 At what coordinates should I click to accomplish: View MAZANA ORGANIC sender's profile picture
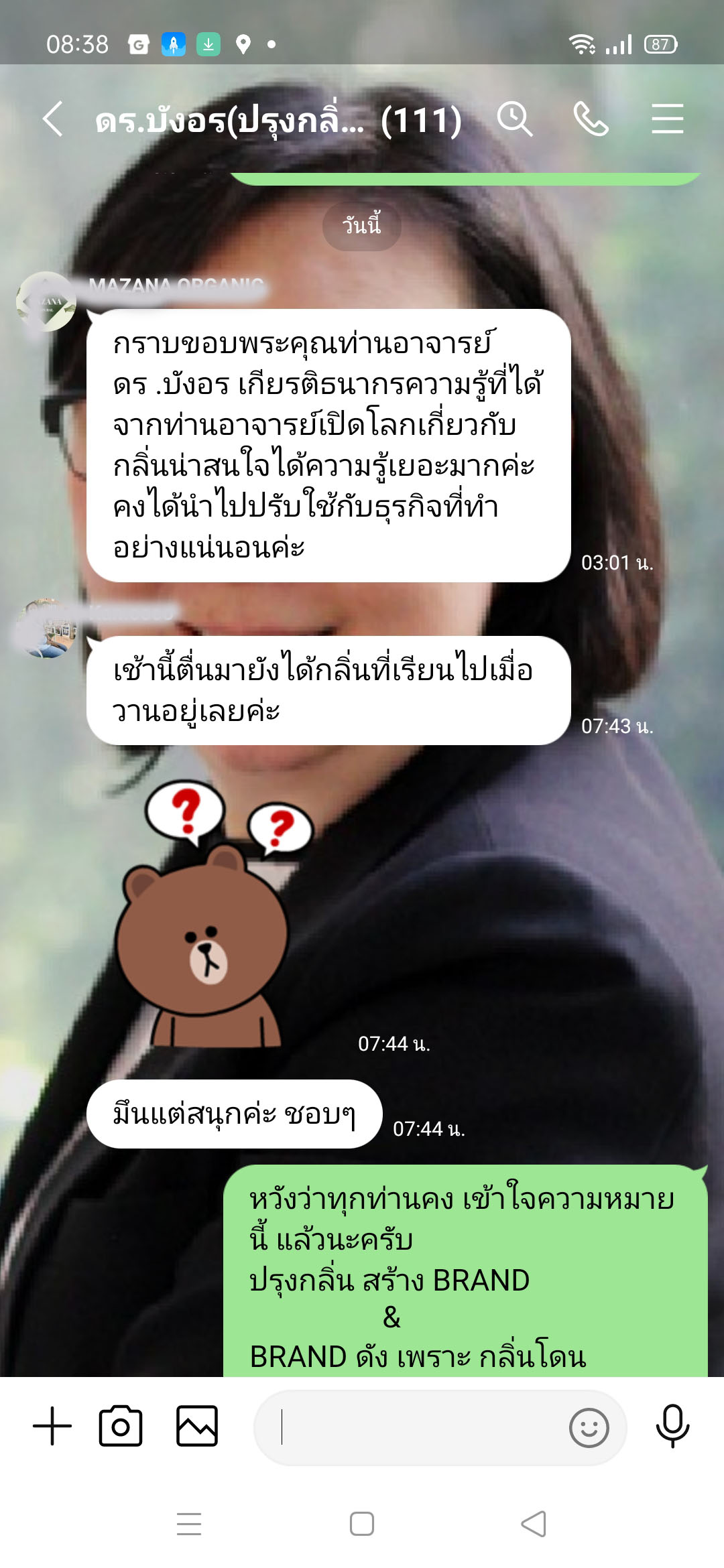point(46,302)
